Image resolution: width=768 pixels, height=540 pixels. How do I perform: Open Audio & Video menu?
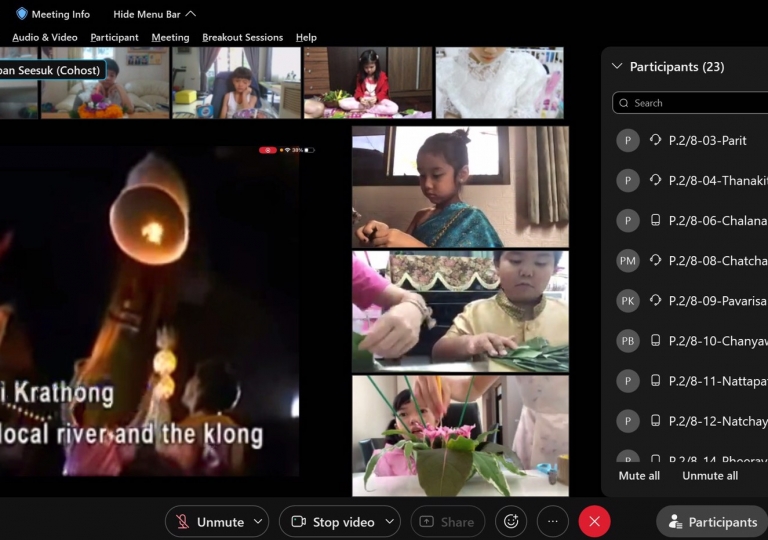pyautogui.click(x=44, y=37)
